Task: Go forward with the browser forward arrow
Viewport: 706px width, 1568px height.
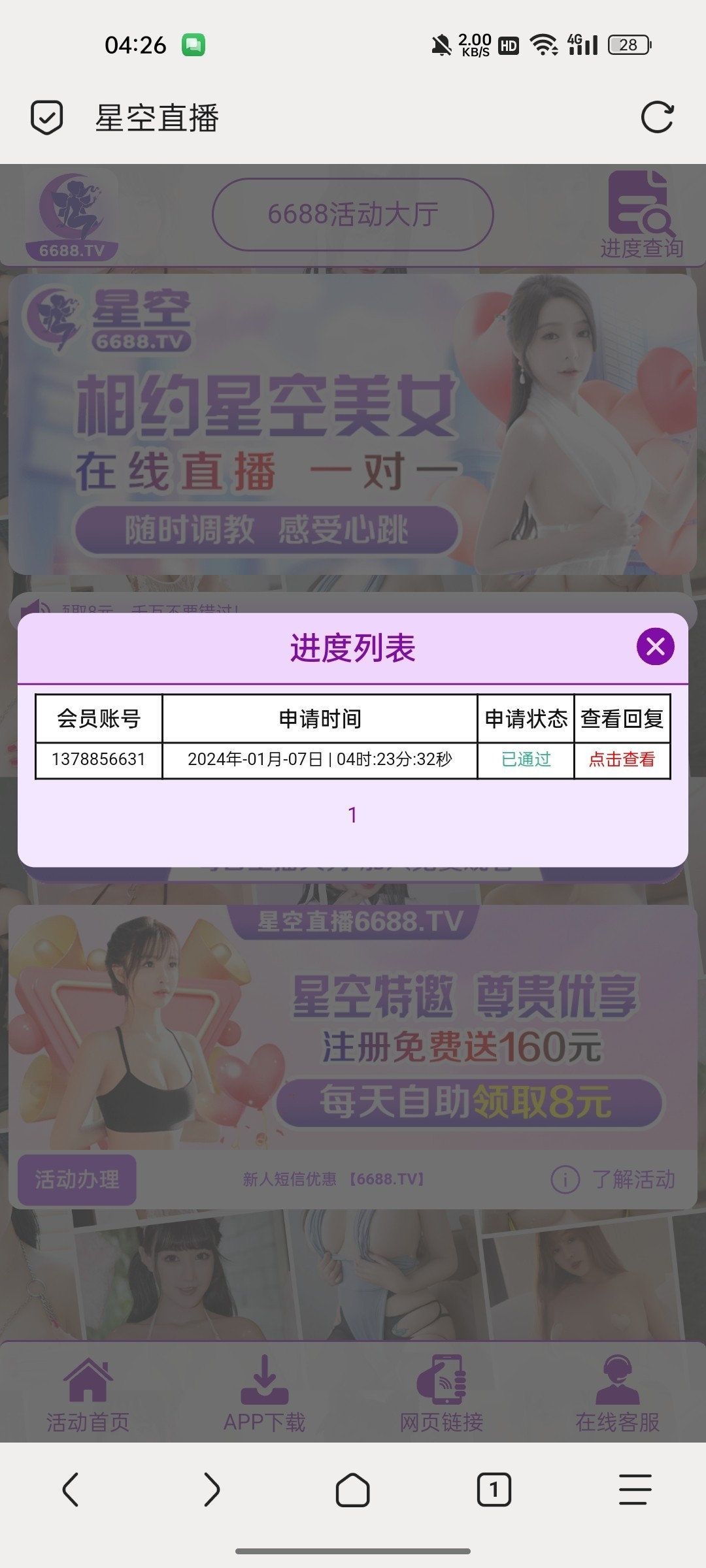Action: point(211,1490)
